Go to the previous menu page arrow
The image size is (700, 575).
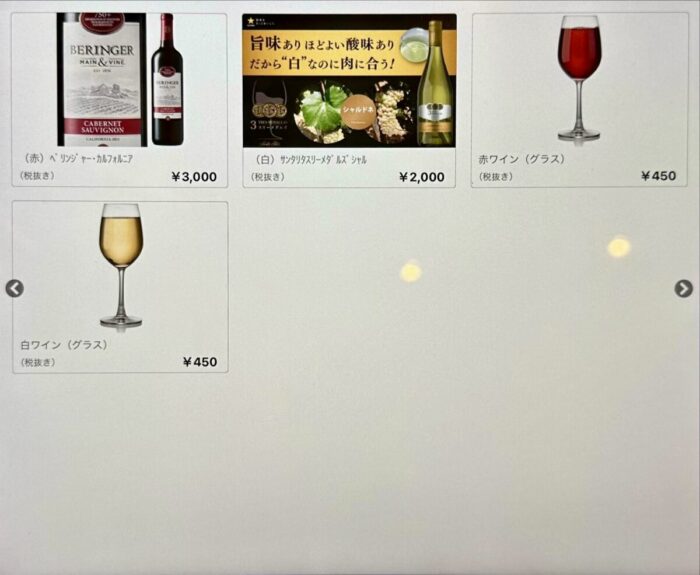tap(14, 288)
